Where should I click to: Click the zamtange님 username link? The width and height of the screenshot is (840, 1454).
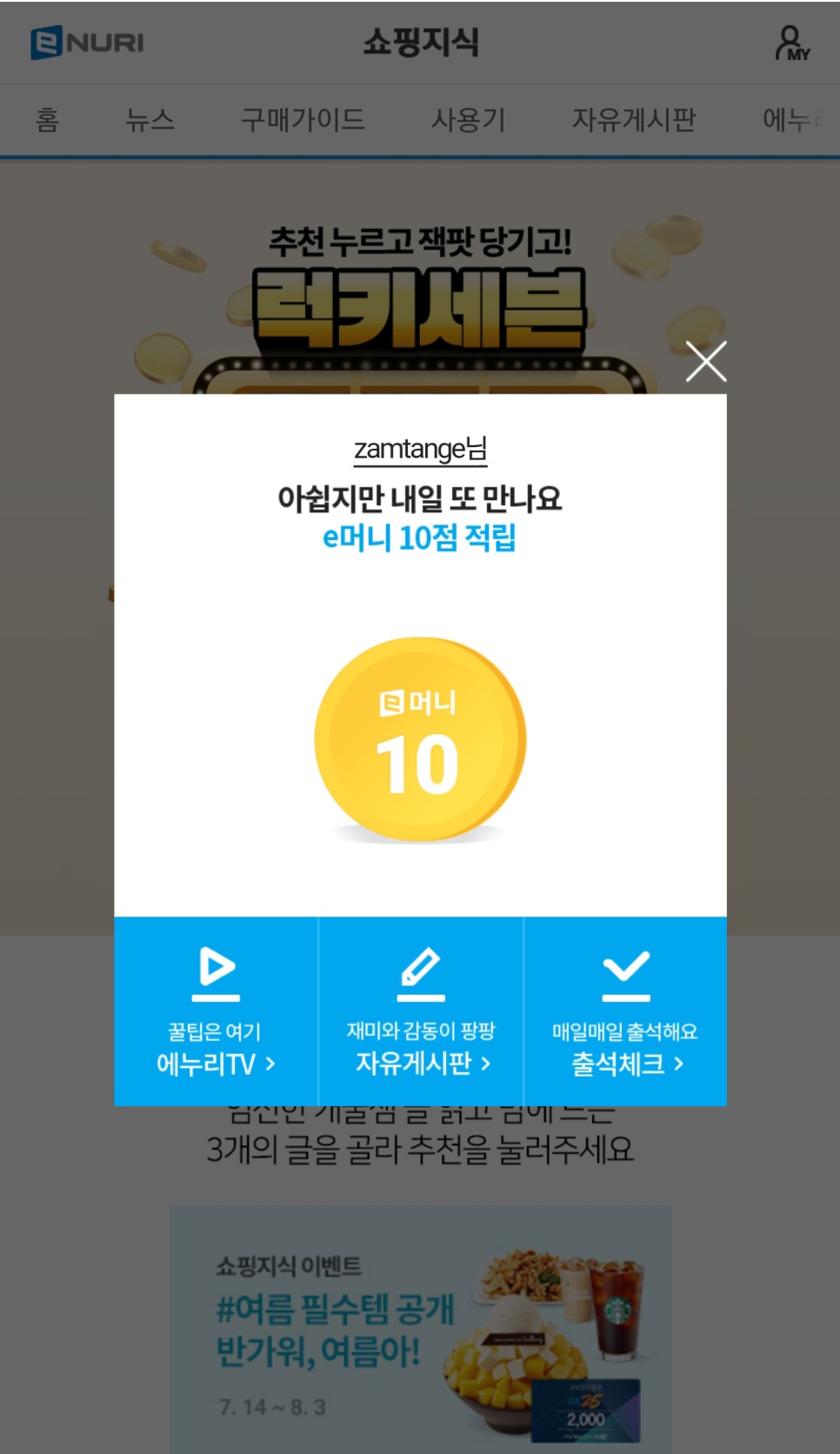coord(420,449)
